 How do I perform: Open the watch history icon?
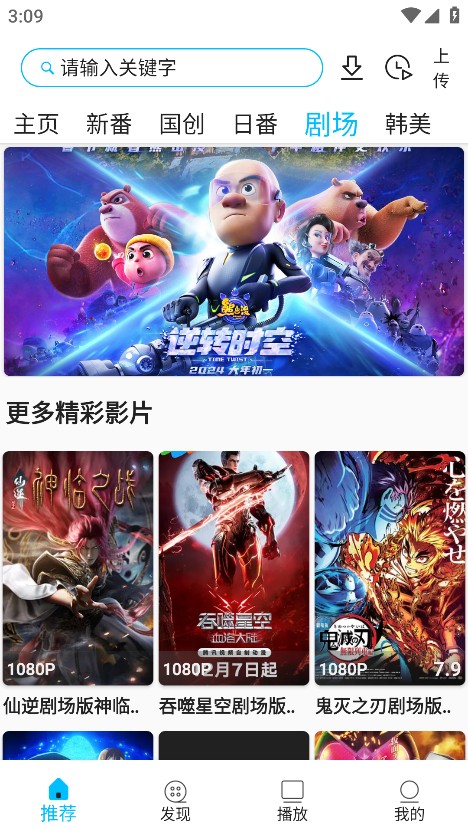(x=398, y=67)
